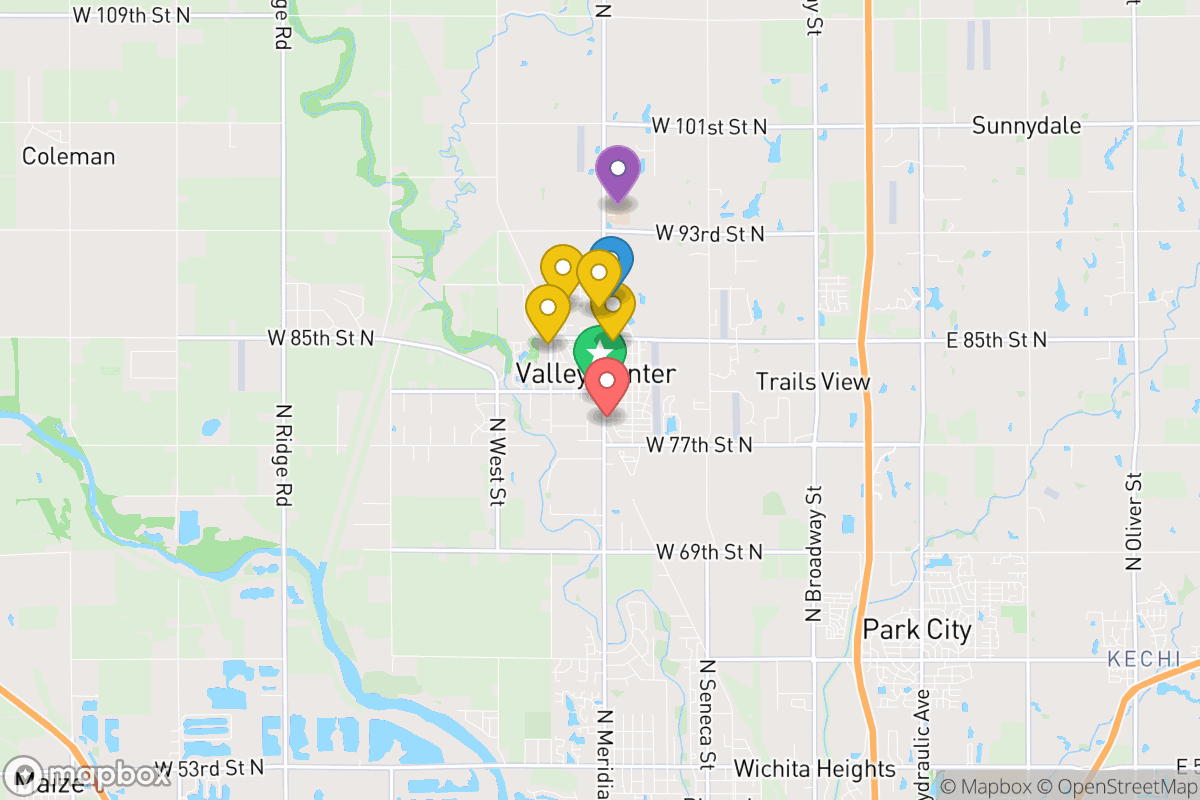
Task: Select the blue map pin
Action: 619,251
